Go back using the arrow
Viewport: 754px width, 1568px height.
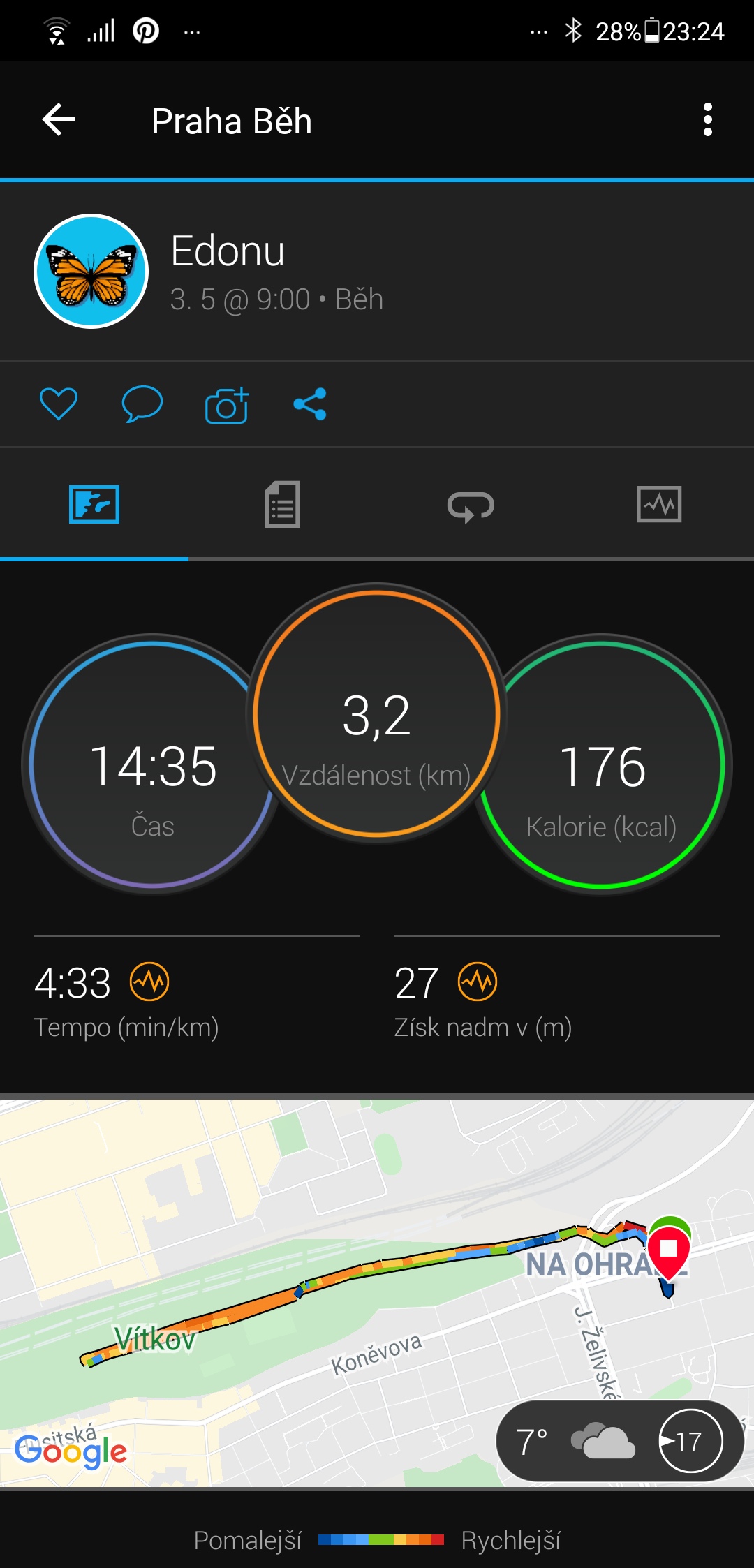59,120
